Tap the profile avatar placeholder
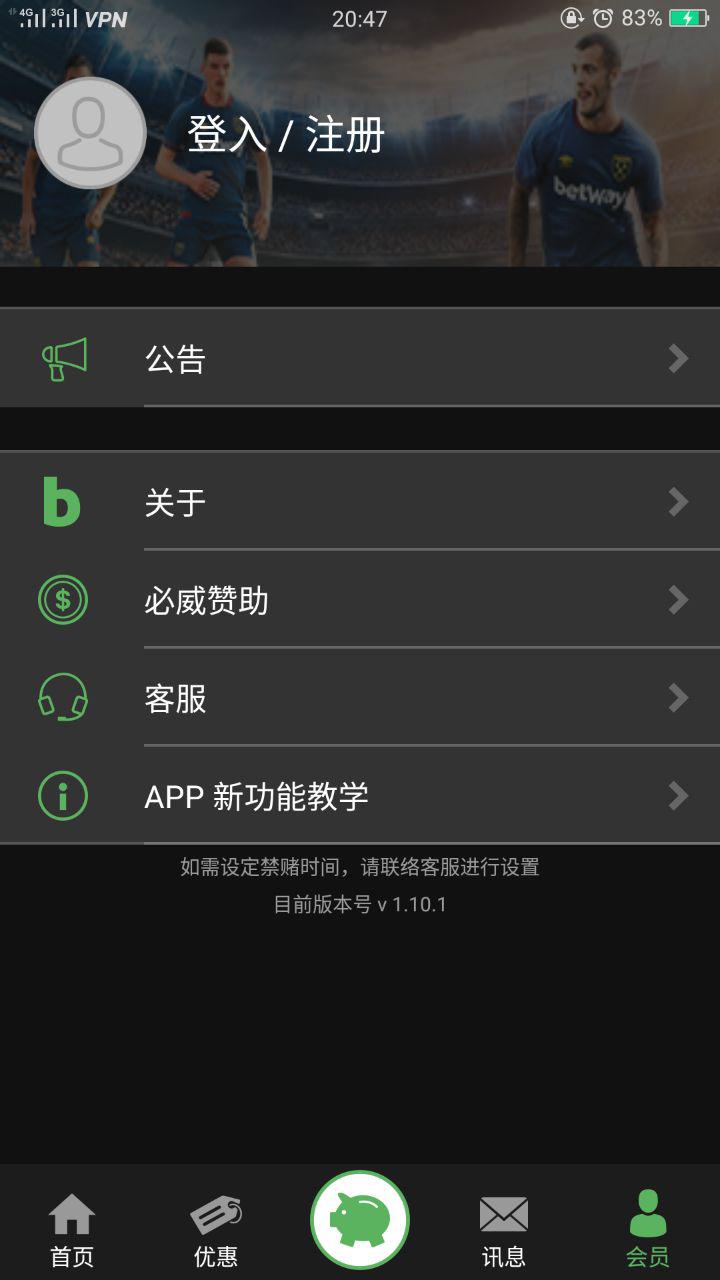The image size is (720, 1280). coord(90,133)
